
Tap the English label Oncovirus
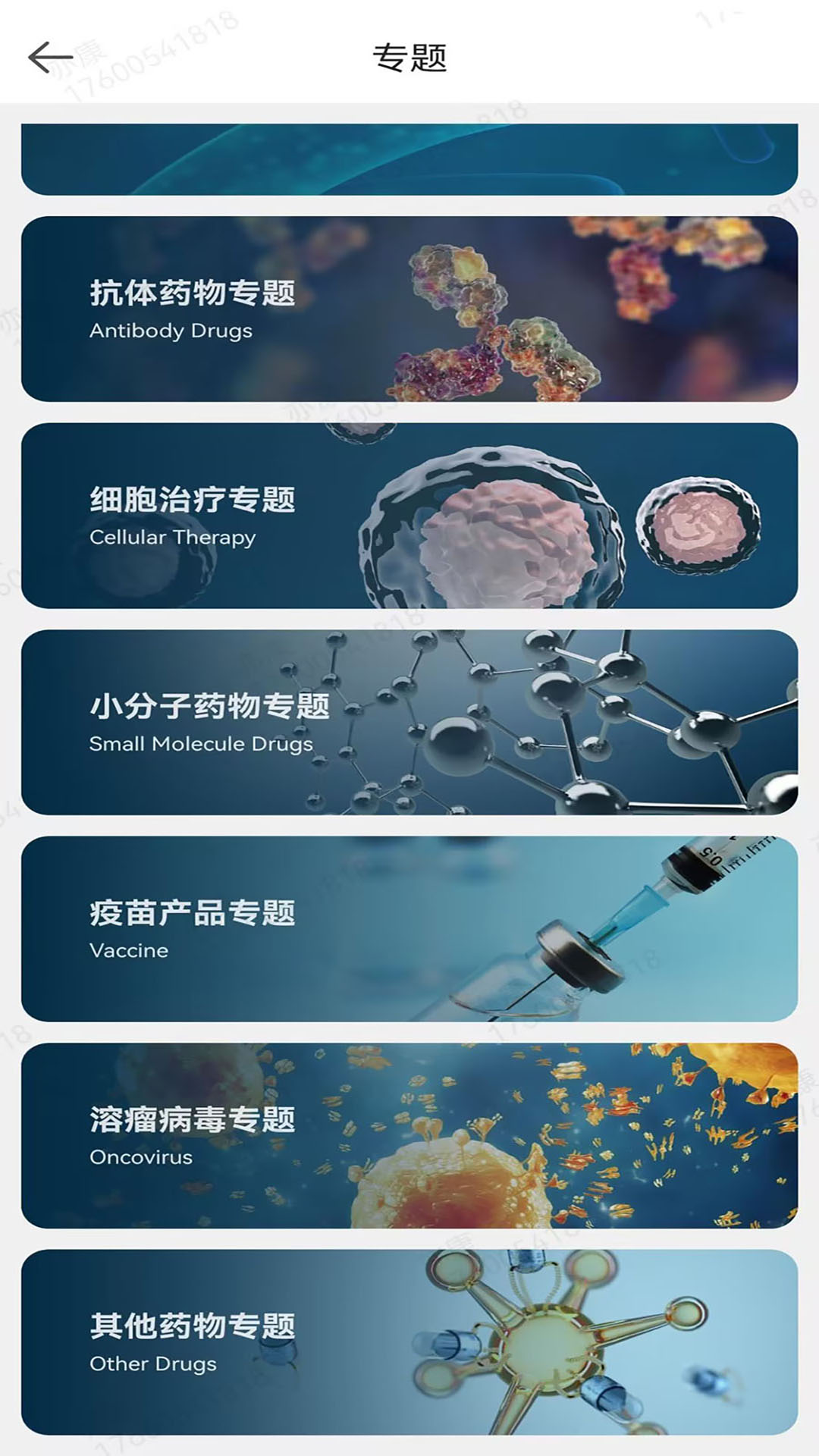tap(140, 1156)
